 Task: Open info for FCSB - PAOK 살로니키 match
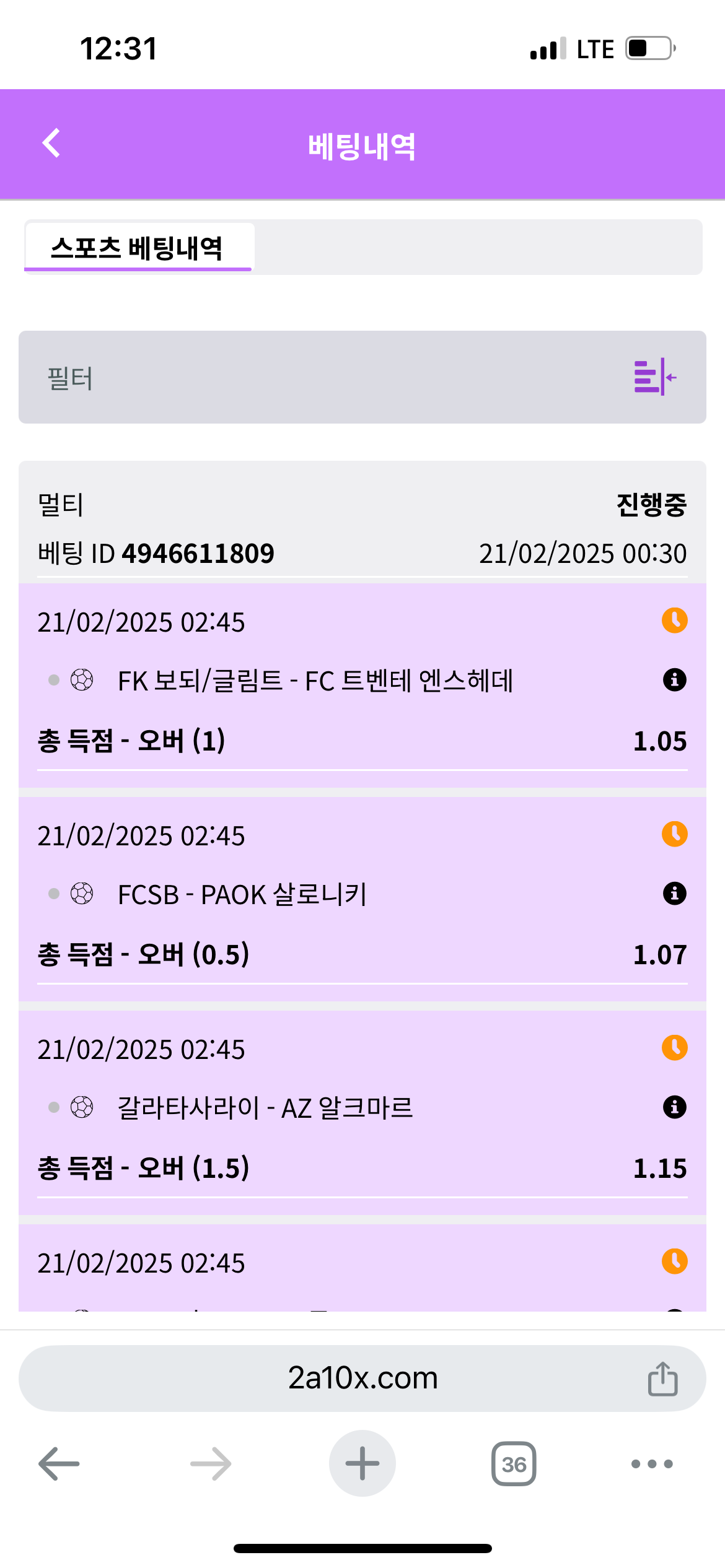pos(674,894)
